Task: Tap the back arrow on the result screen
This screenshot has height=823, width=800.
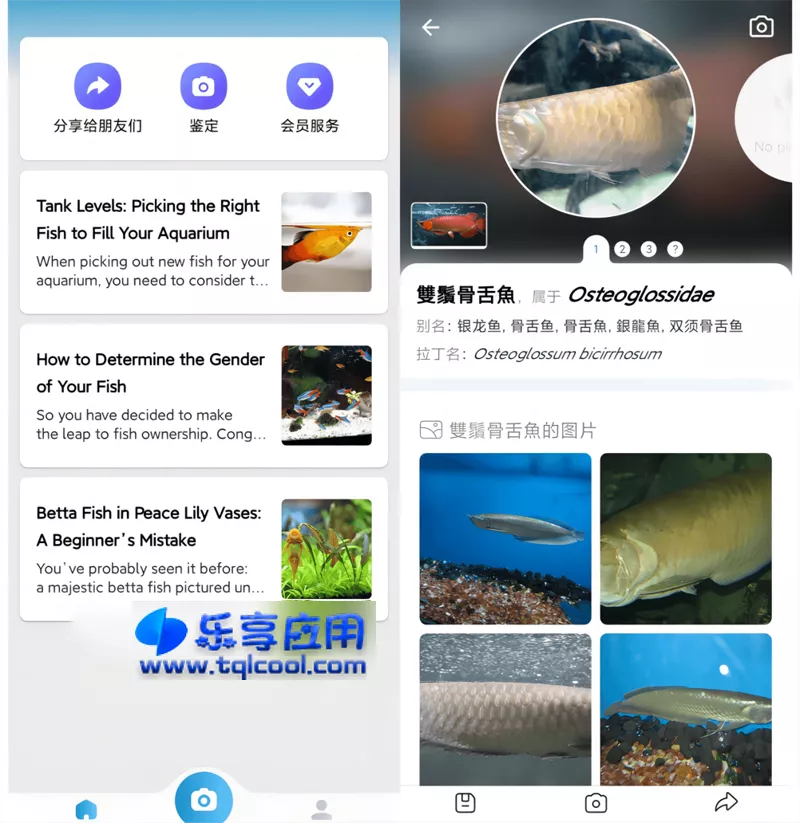Action: [x=430, y=28]
